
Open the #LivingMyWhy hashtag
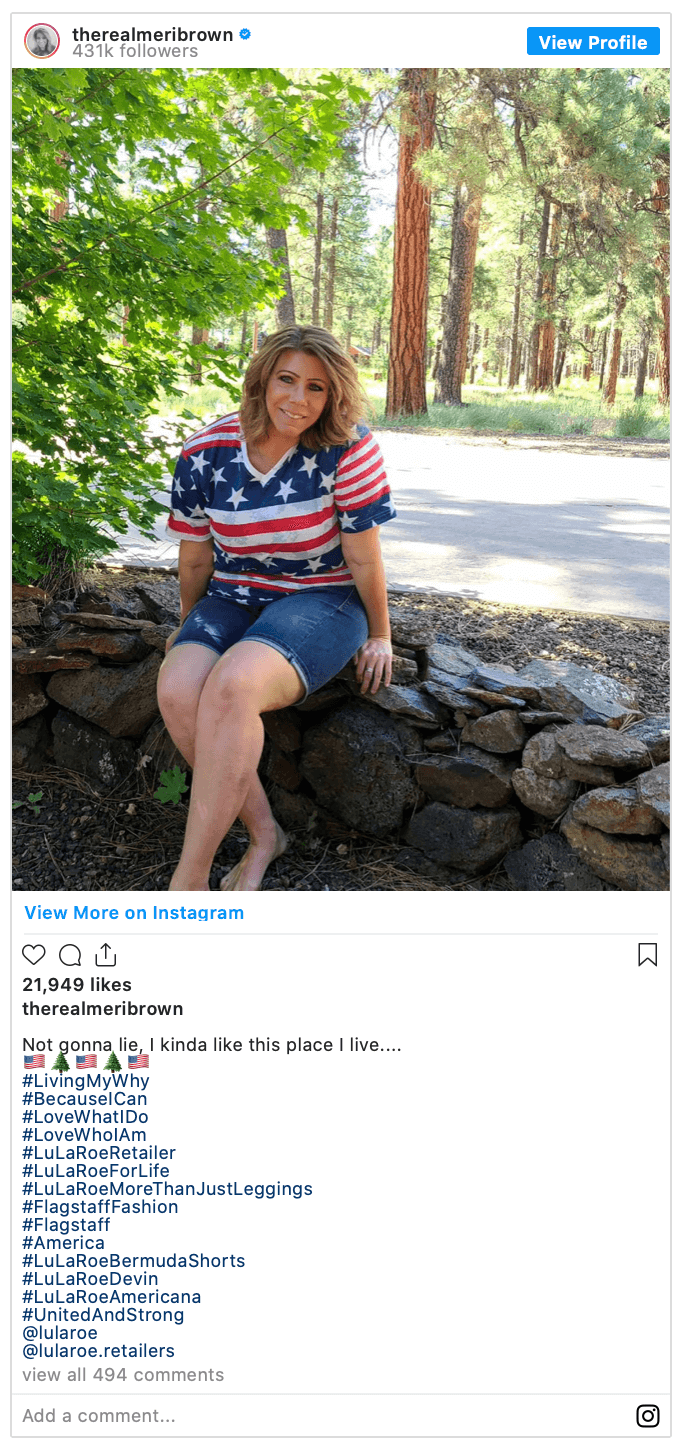pyautogui.click(x=86, y=1081)
